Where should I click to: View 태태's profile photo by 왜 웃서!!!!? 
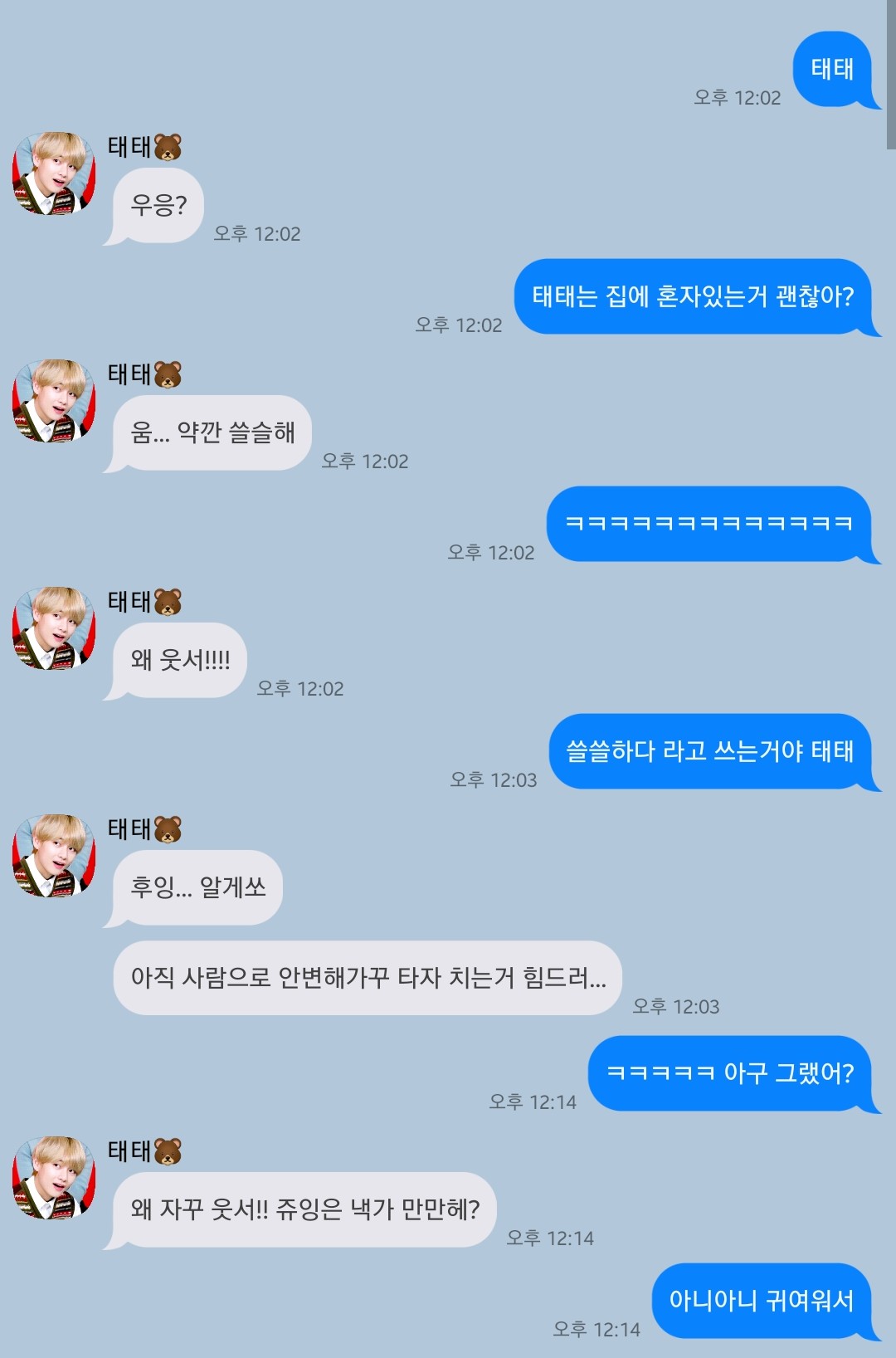pos(54,628)
